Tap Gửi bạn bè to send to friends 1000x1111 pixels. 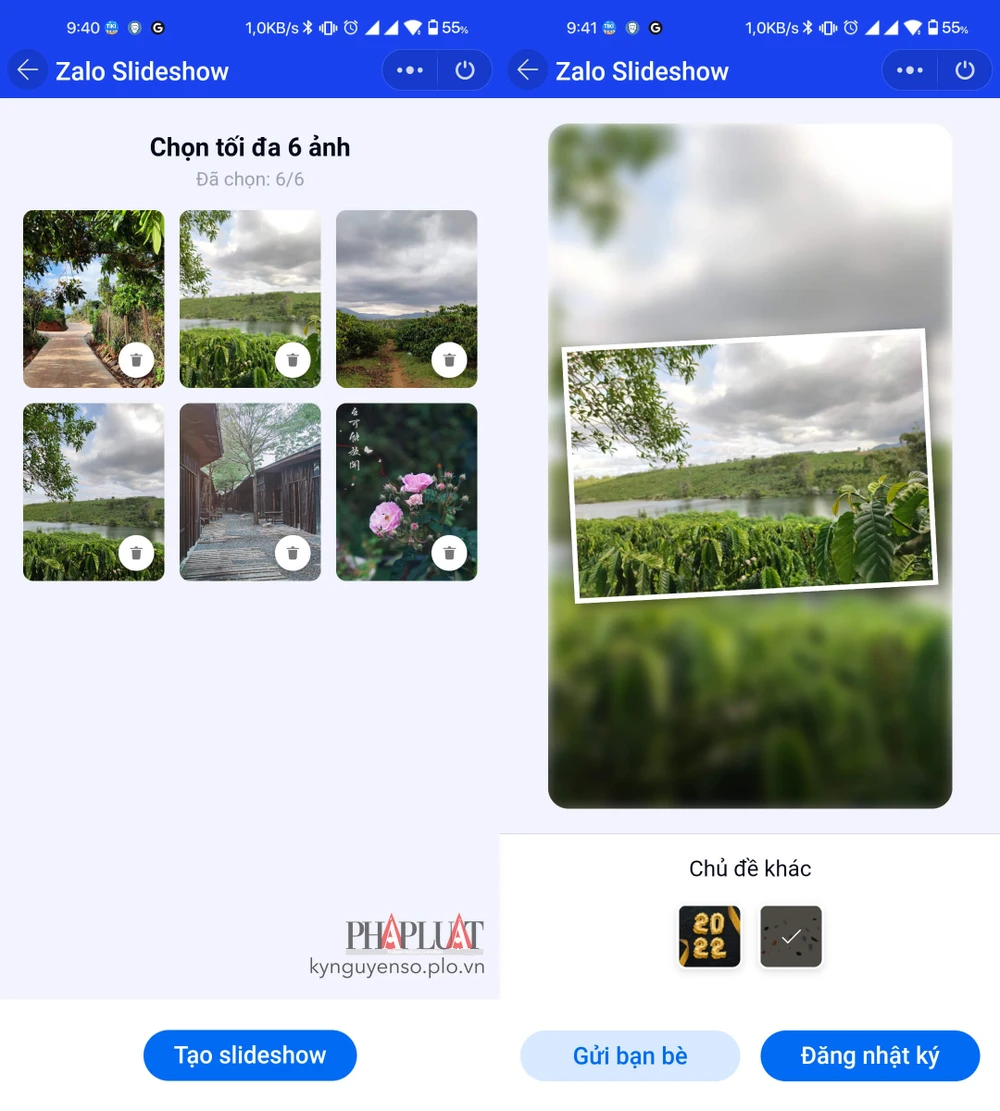[x=629, y=1055]
